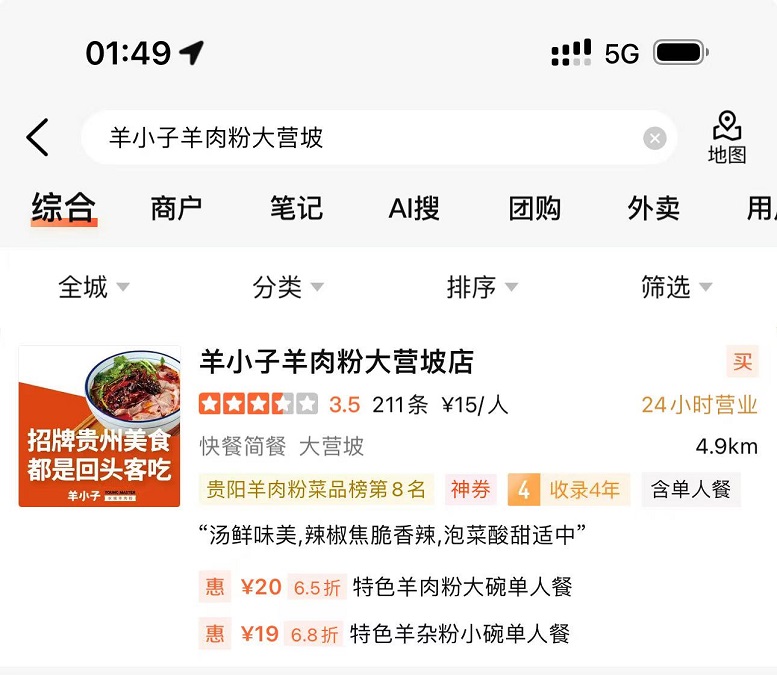Expand the 排序 sort dropdown

[482, 287]
